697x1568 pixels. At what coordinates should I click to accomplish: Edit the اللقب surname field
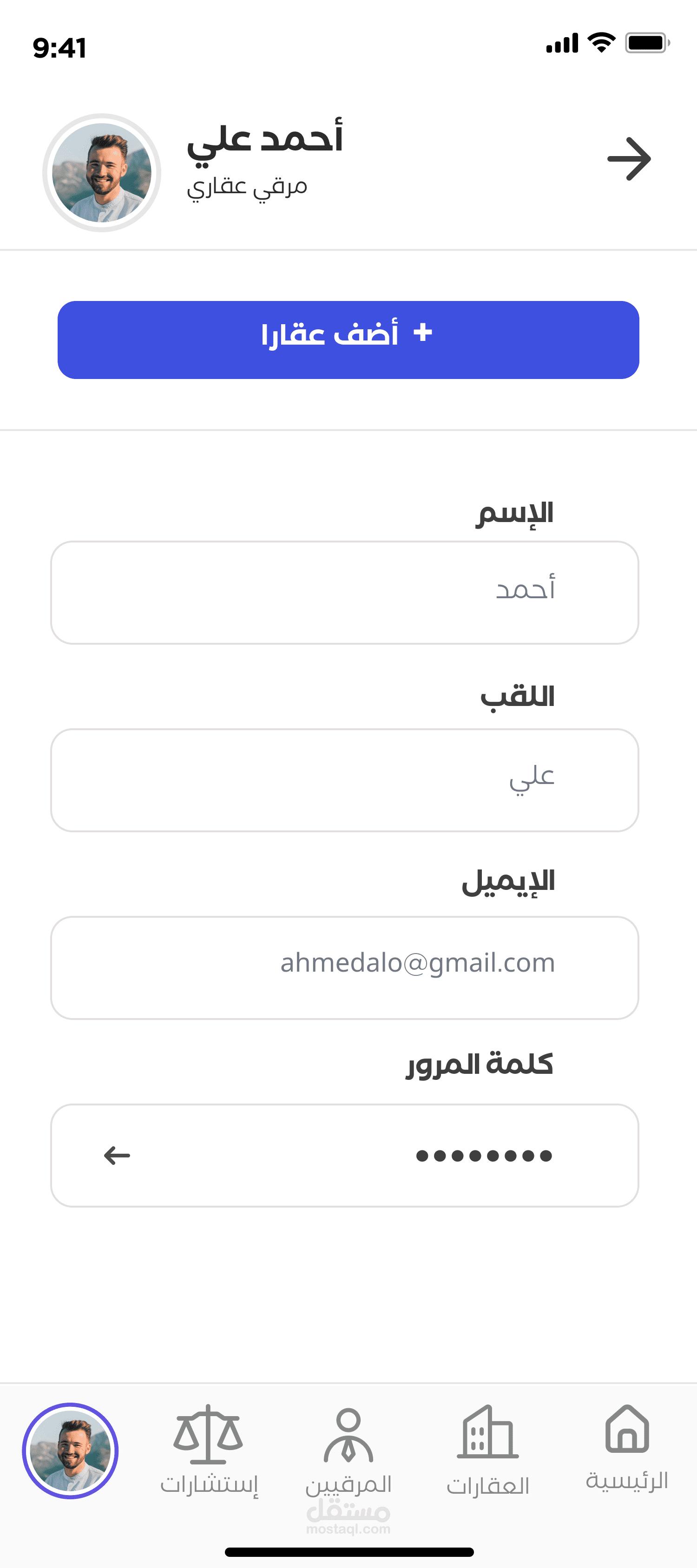[344, 780]
